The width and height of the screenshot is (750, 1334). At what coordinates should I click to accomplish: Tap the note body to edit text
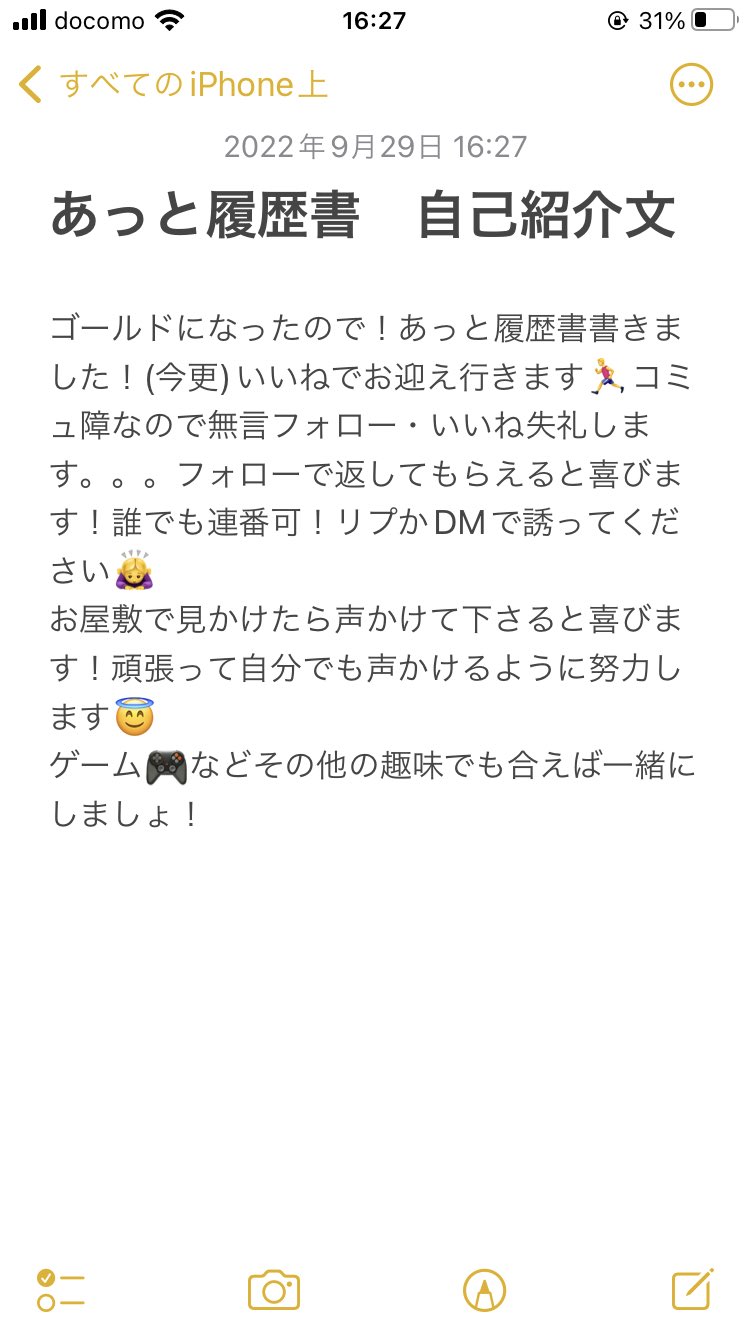(373, 570)
